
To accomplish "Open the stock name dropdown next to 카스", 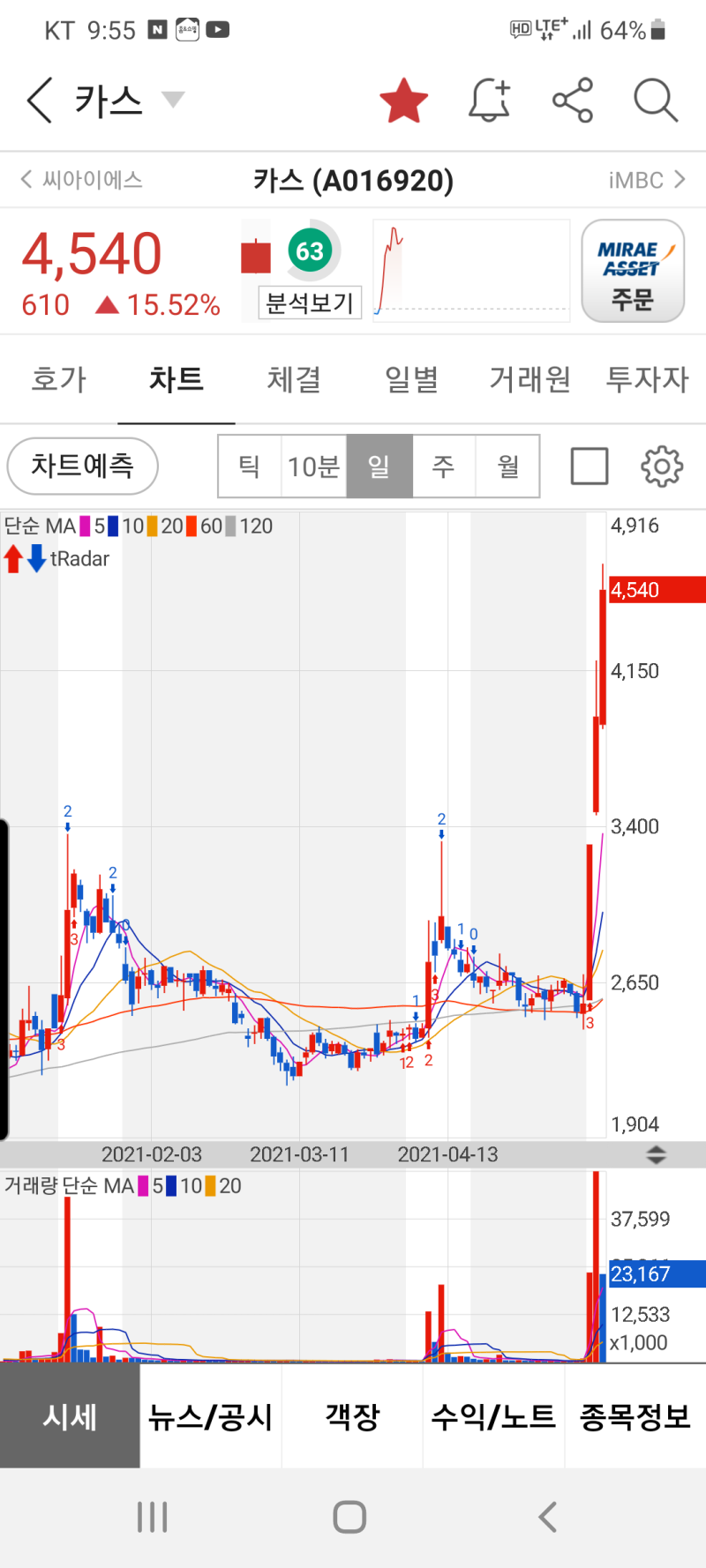I will 173,100.
